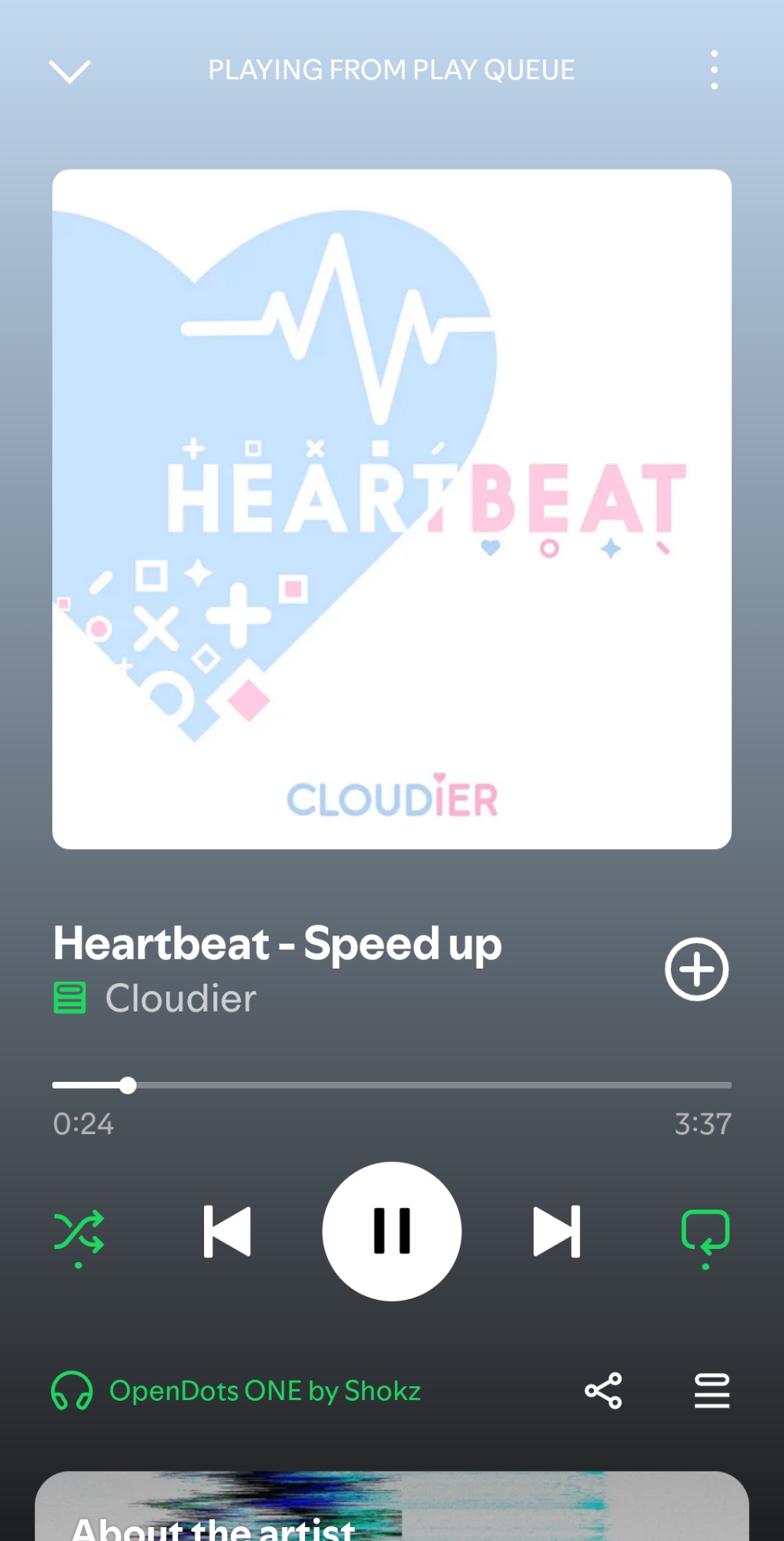Screen dimensions: 784x1541
Task: Add Heartbeat - Speed up to library
Action: (x=696, y=969)
